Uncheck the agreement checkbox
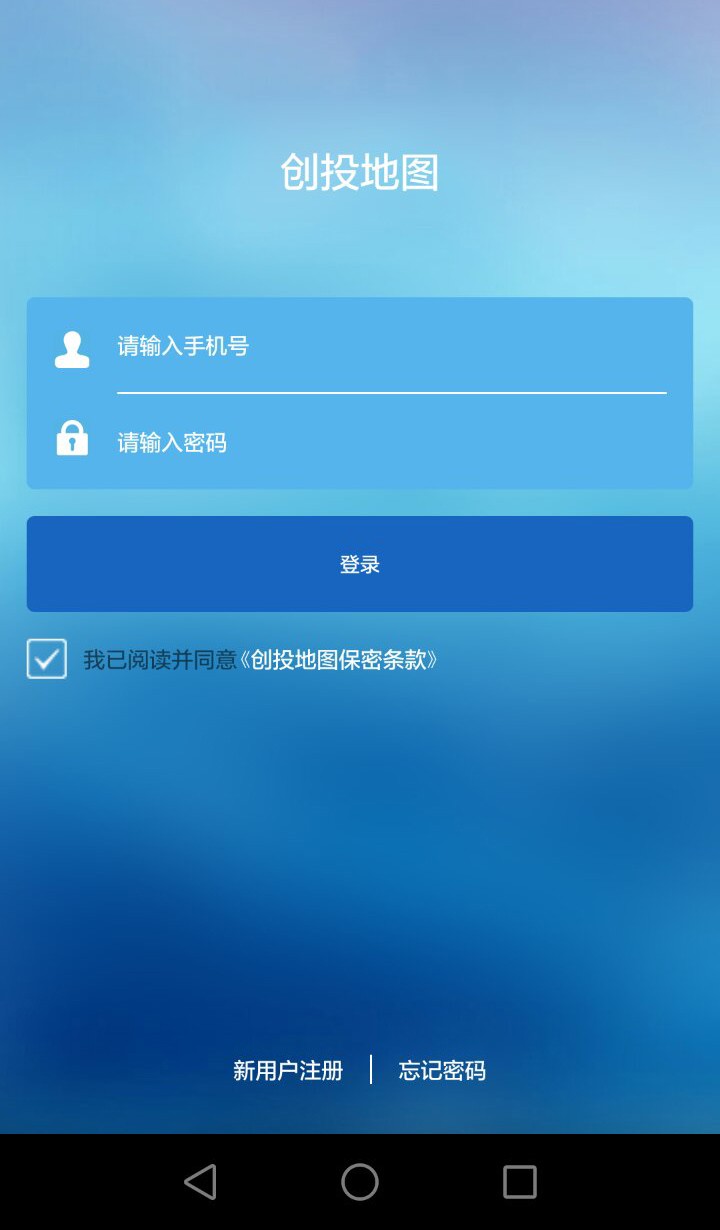 (x=47, y=660)
